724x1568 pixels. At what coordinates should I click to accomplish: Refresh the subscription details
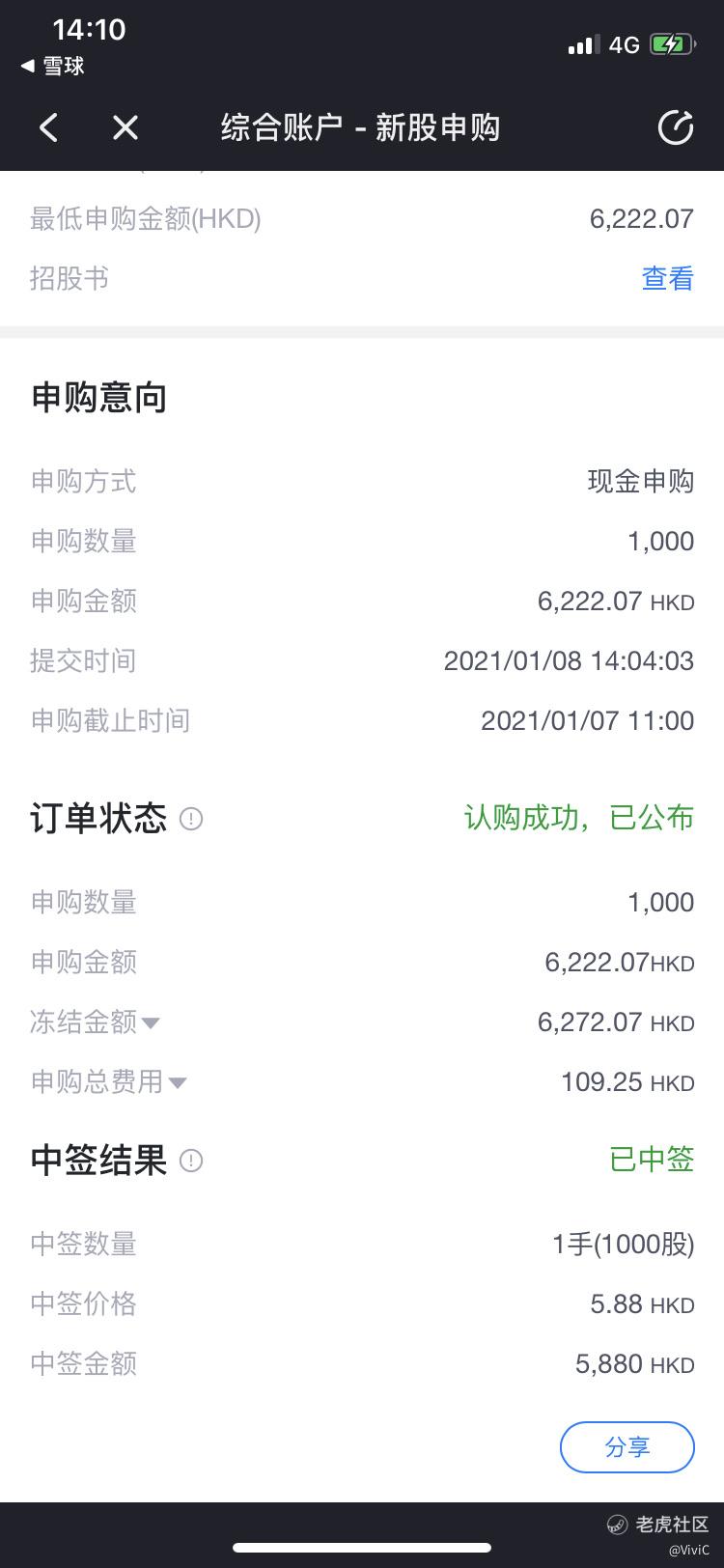675,127
